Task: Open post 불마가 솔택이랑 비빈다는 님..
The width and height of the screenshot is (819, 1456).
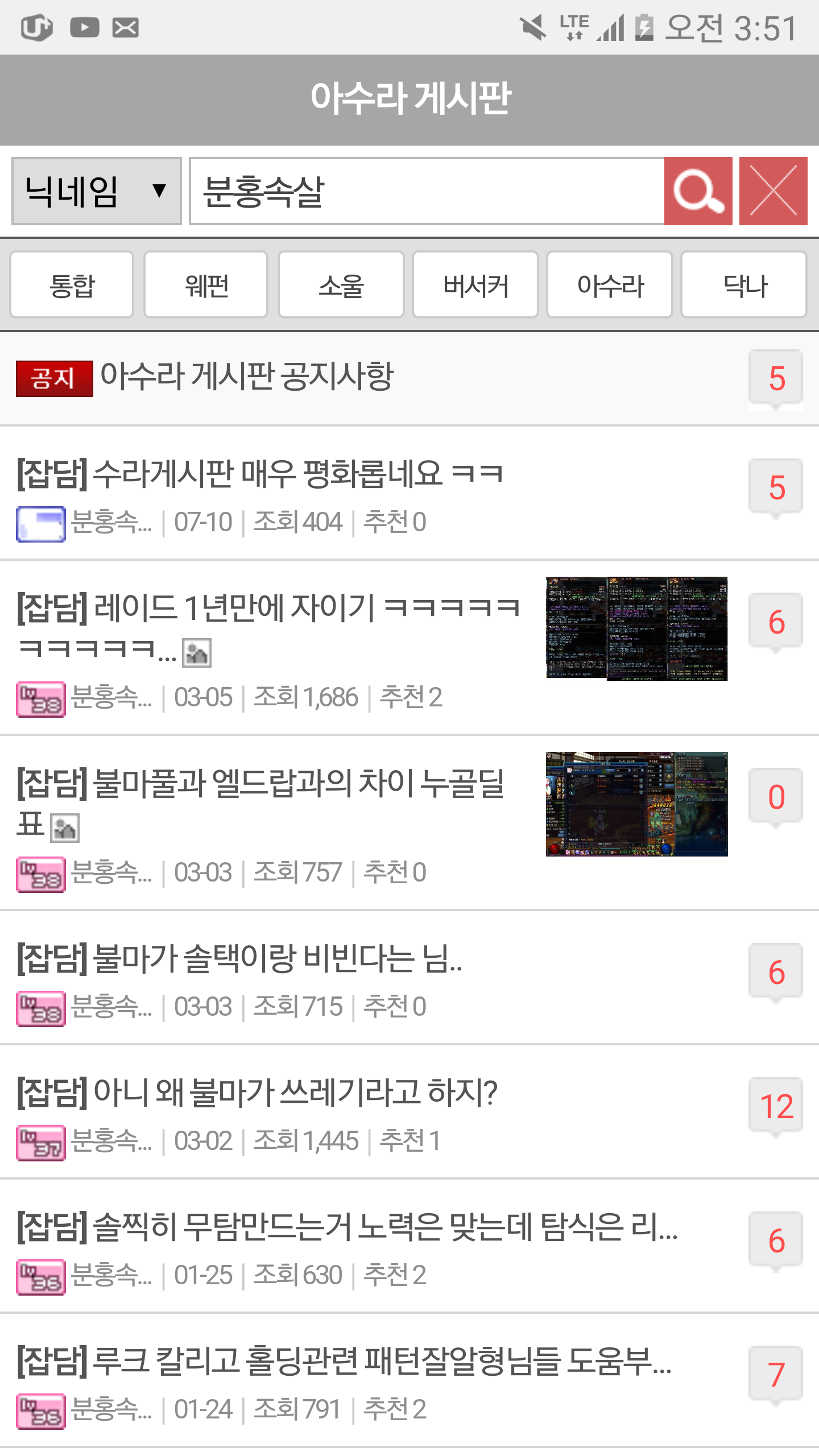Action: 240,959
